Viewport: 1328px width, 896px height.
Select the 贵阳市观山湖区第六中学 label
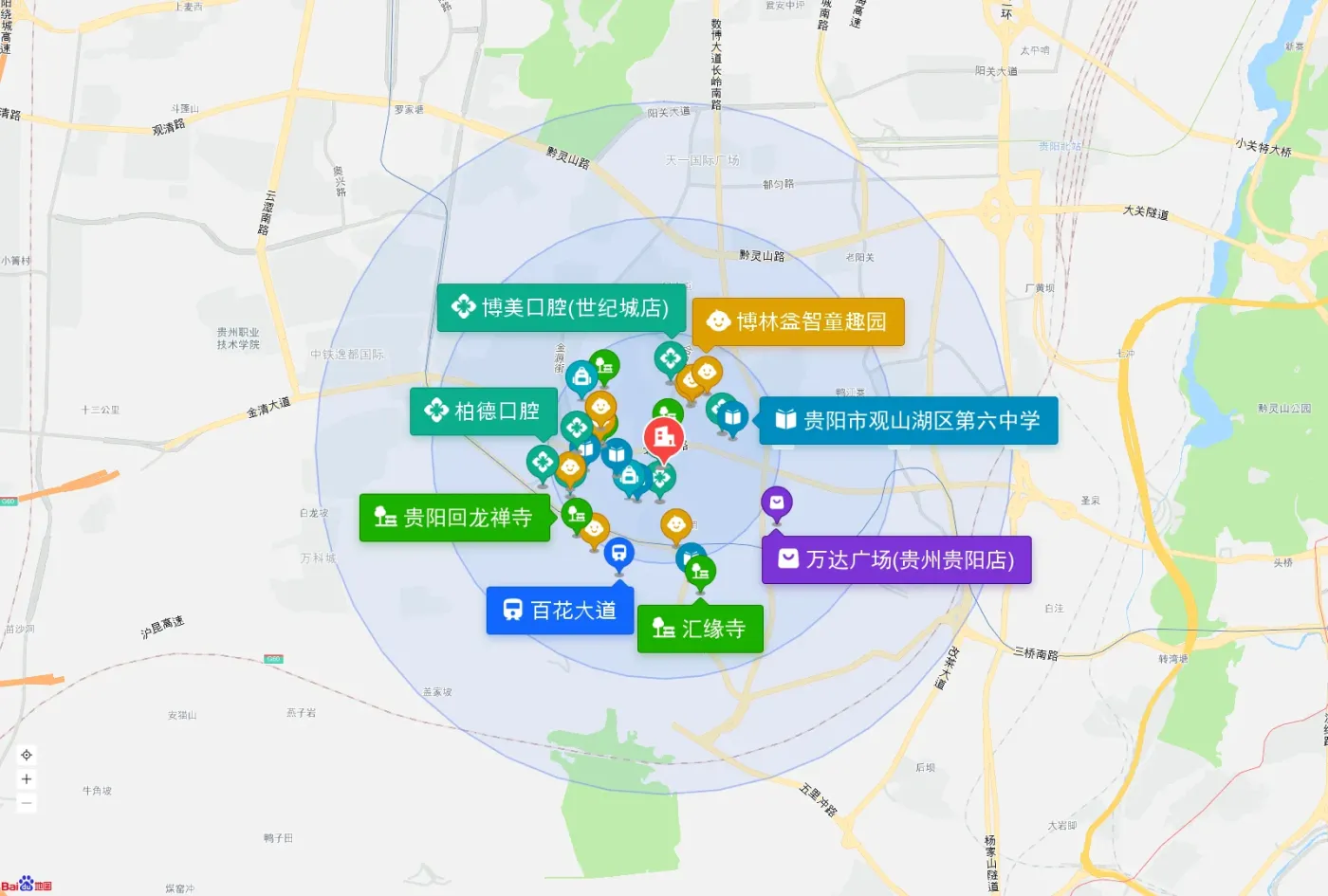(908, 420)
